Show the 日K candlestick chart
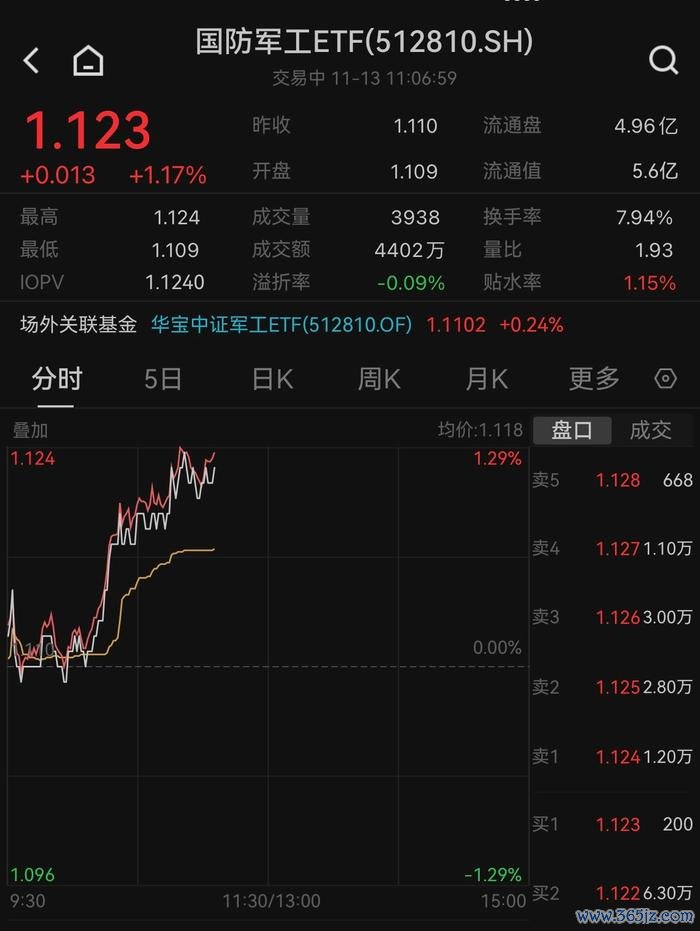This screenshot has height=931, width=700. click(x=272, y=379)
